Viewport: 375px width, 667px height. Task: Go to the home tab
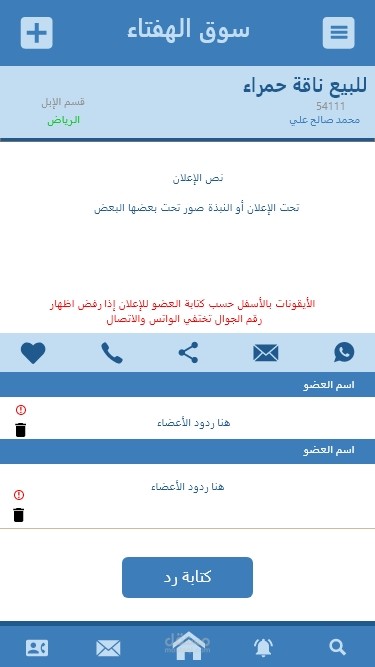(188, 646)
